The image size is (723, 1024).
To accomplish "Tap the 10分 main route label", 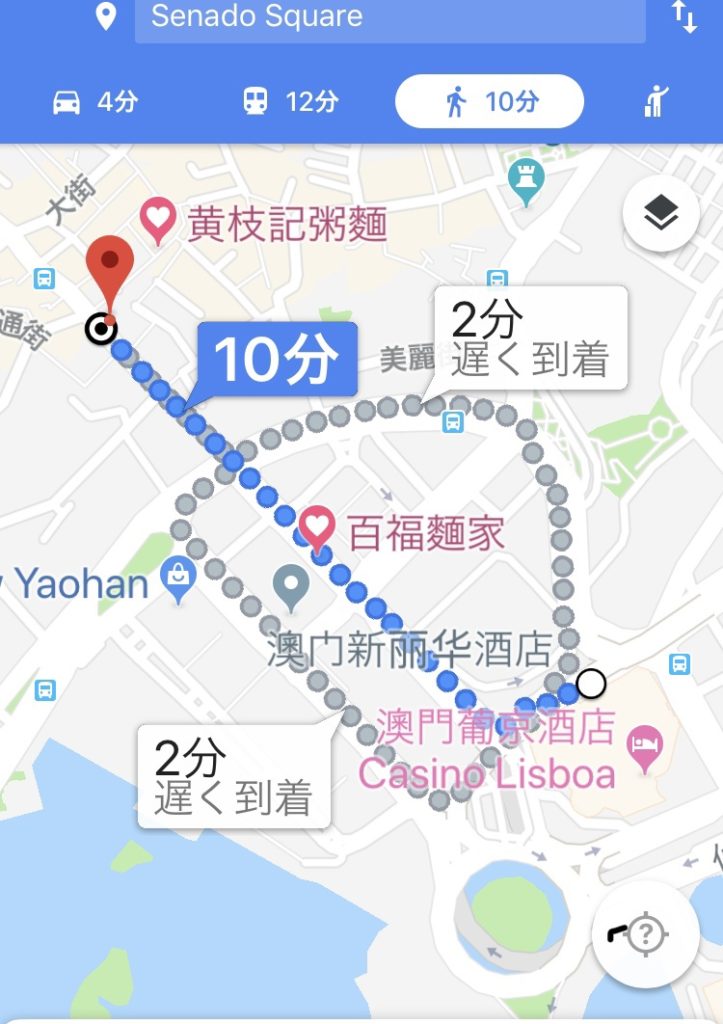I will coord(276,358).
